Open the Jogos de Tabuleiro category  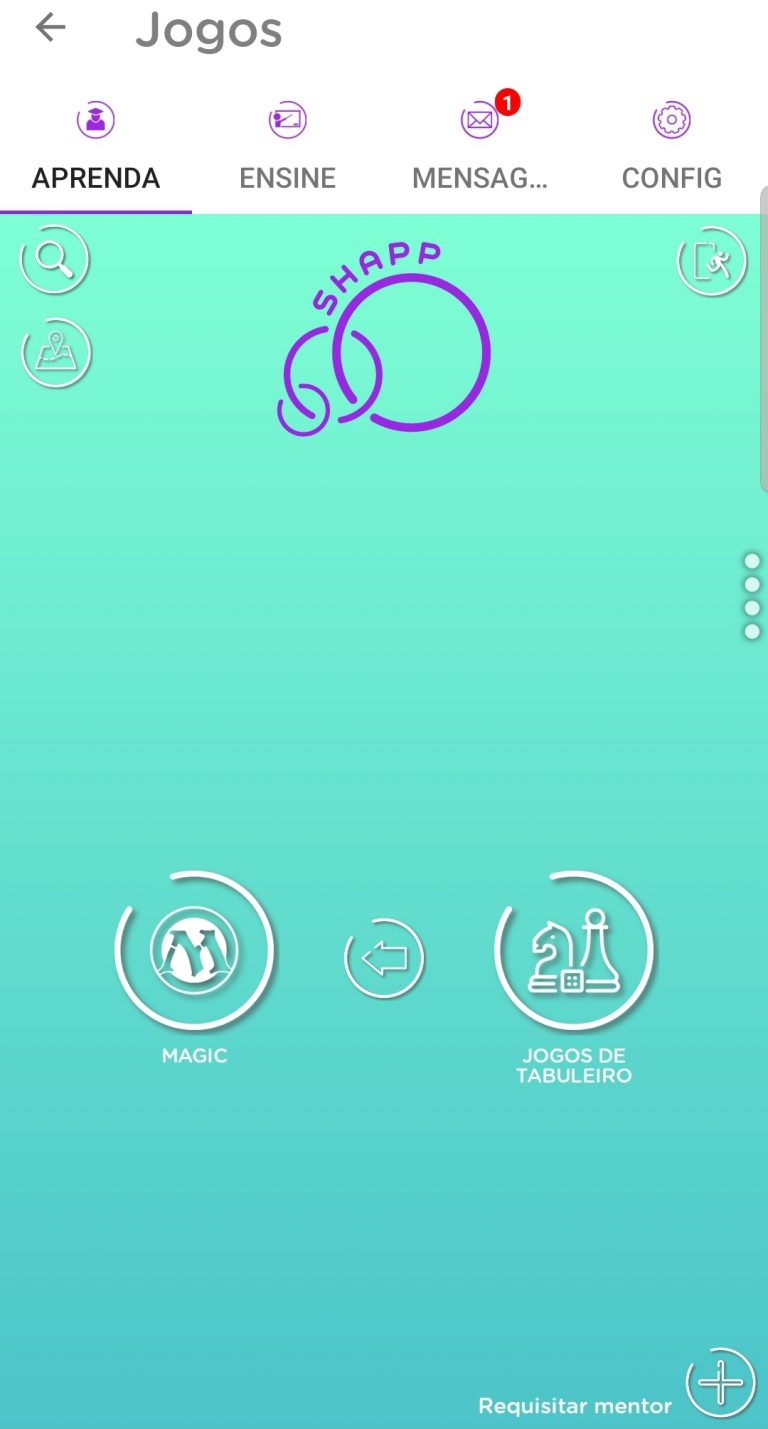click(574, 950)
